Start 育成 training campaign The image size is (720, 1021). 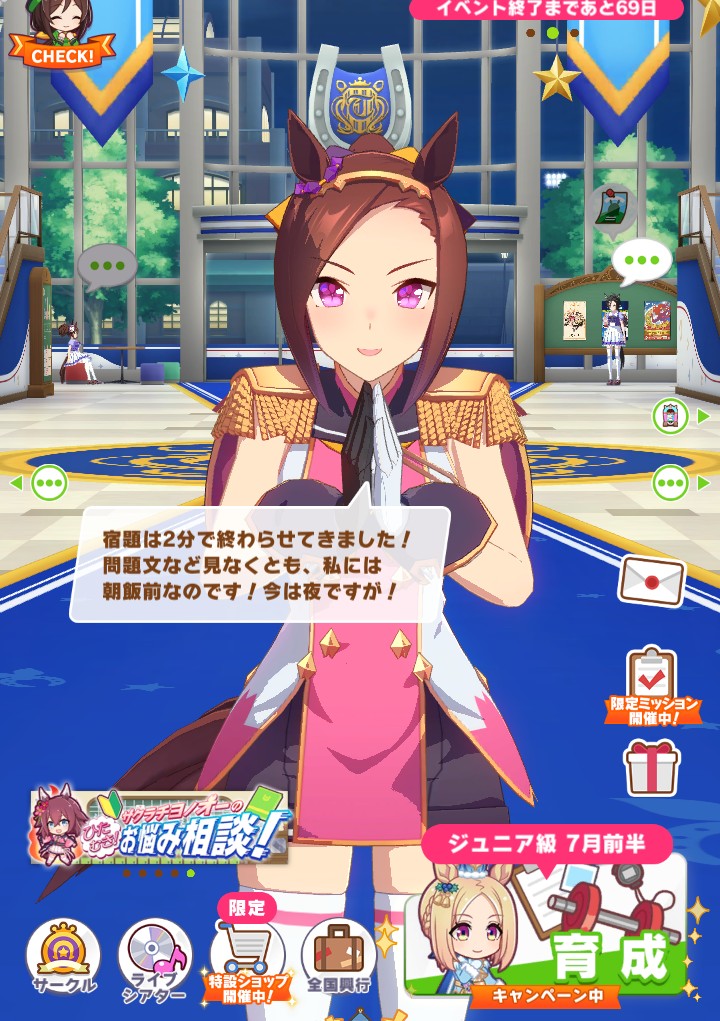point(555,925)
